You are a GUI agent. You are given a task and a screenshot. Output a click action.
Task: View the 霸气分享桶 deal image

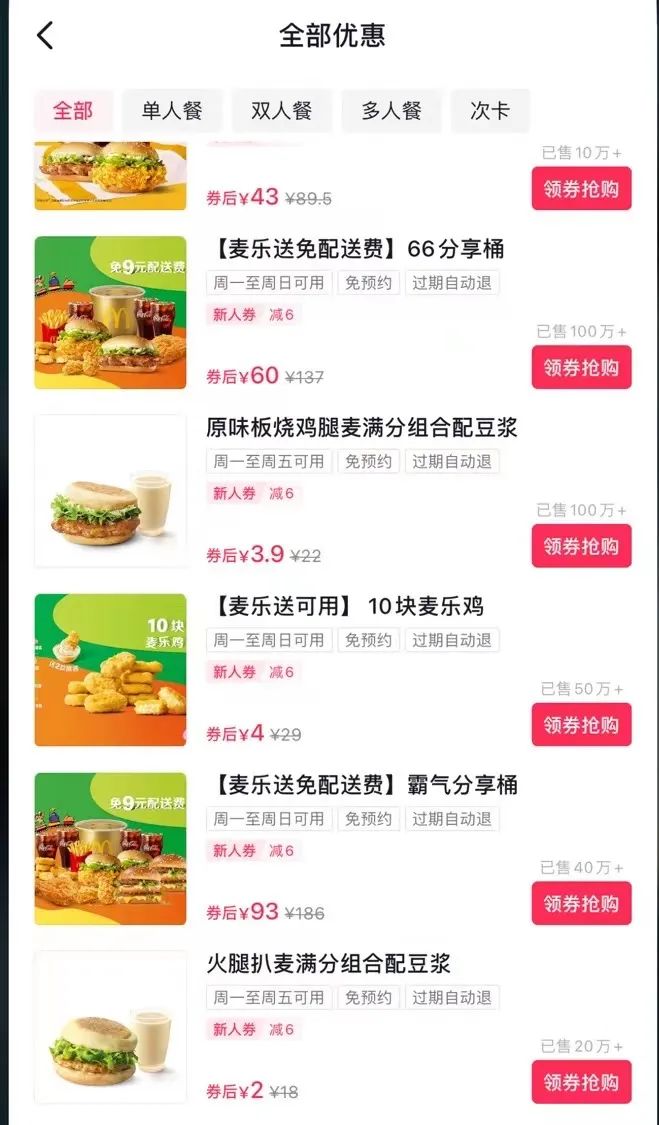(110, 848)
